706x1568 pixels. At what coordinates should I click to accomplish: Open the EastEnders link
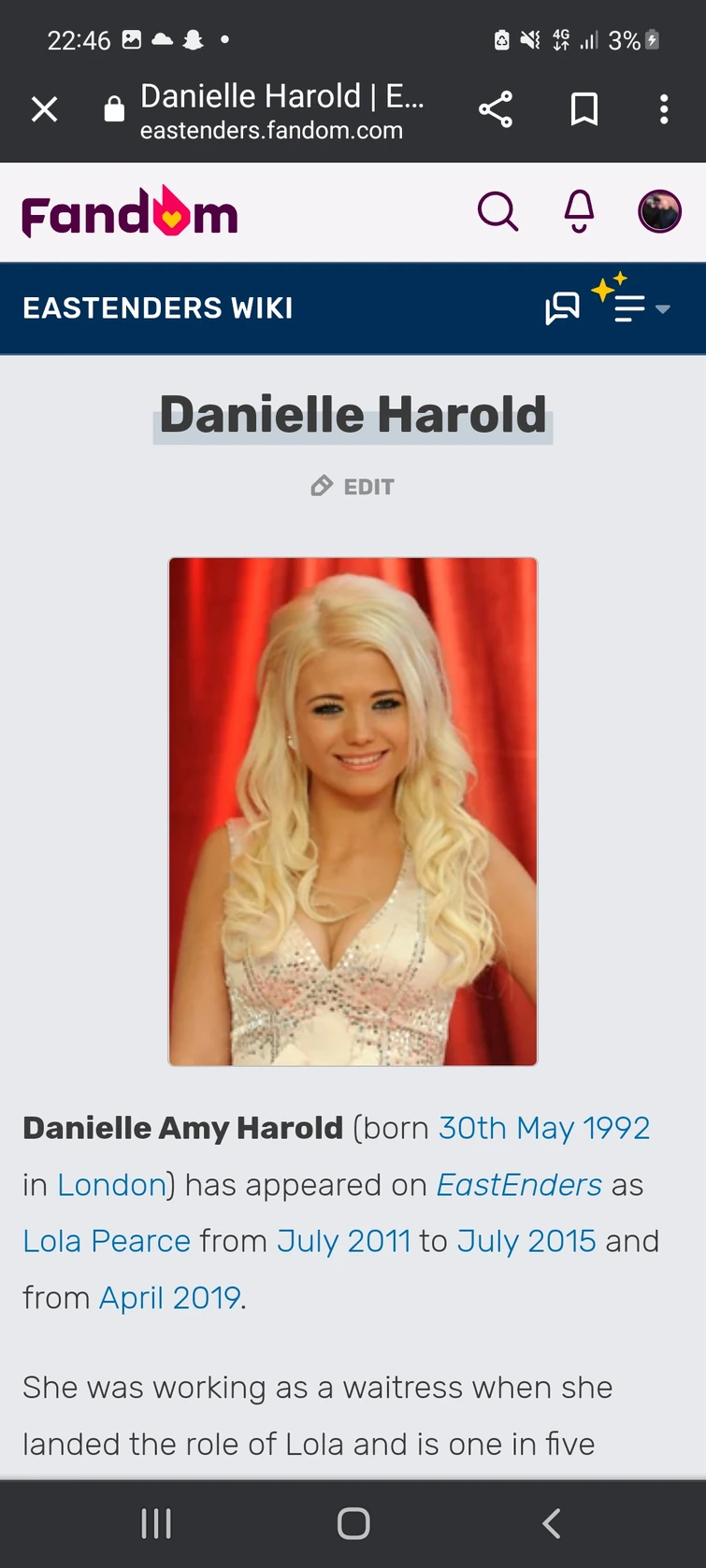[x=519, y=1185]
